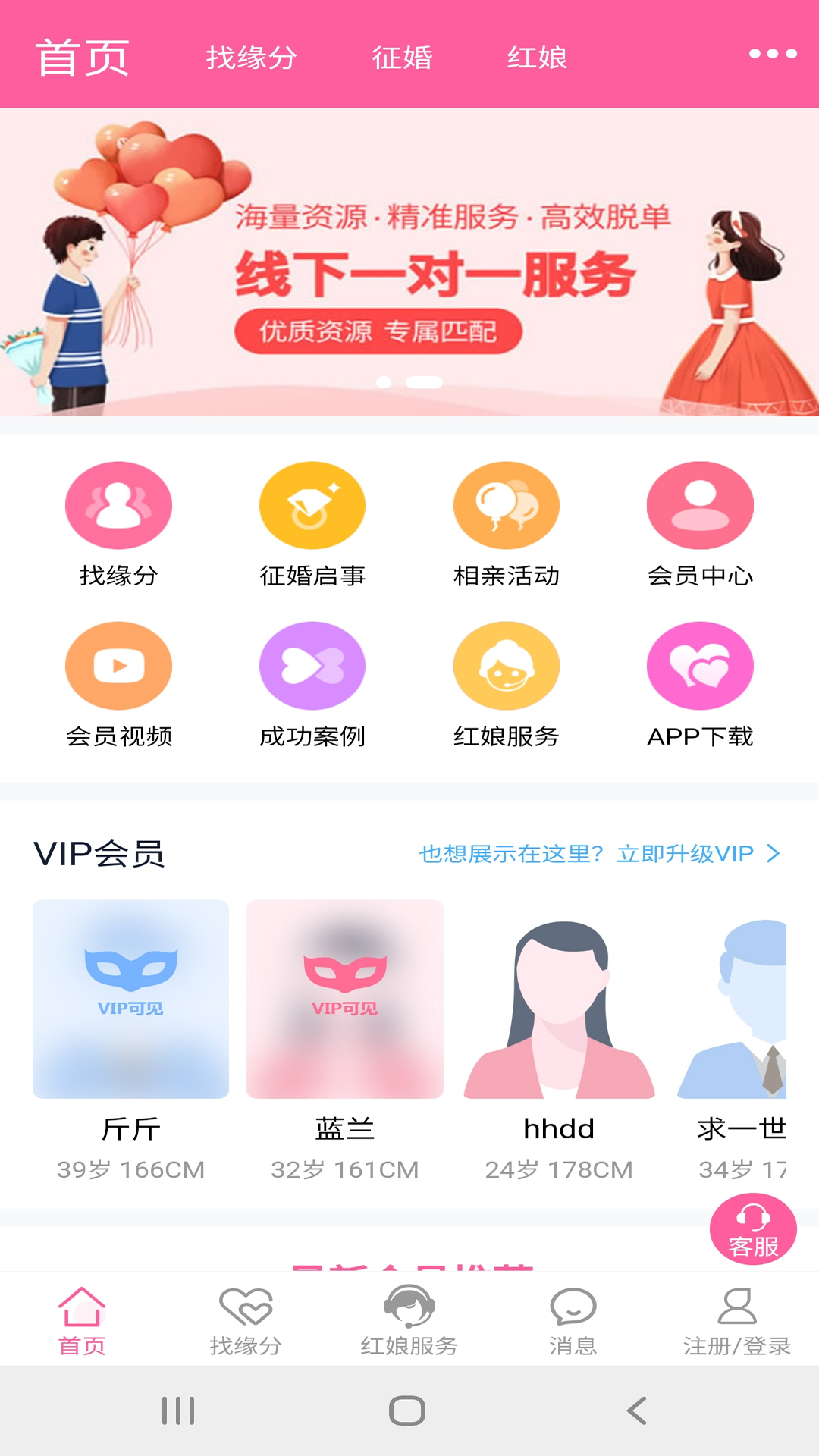This screenshot has height=1456, width=819.
Task: Open the three-dot overflow menu
Action: tap(772, 54)
